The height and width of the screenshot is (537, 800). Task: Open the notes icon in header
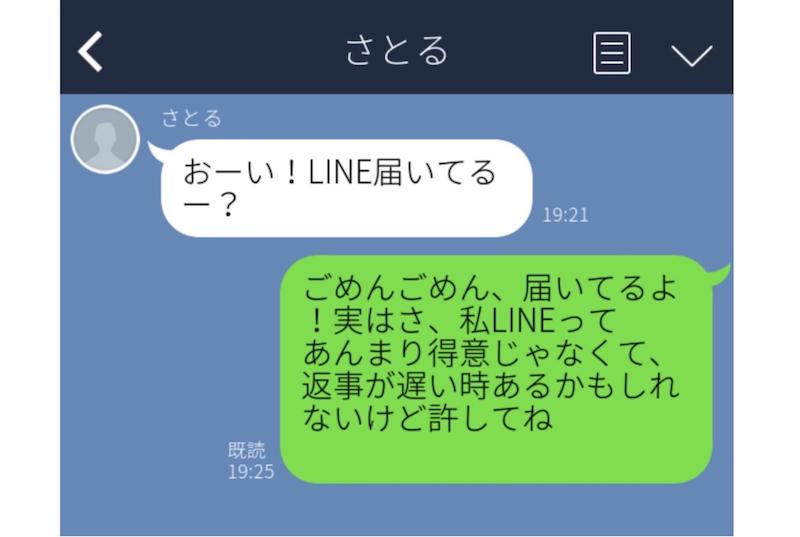[612, 53]
